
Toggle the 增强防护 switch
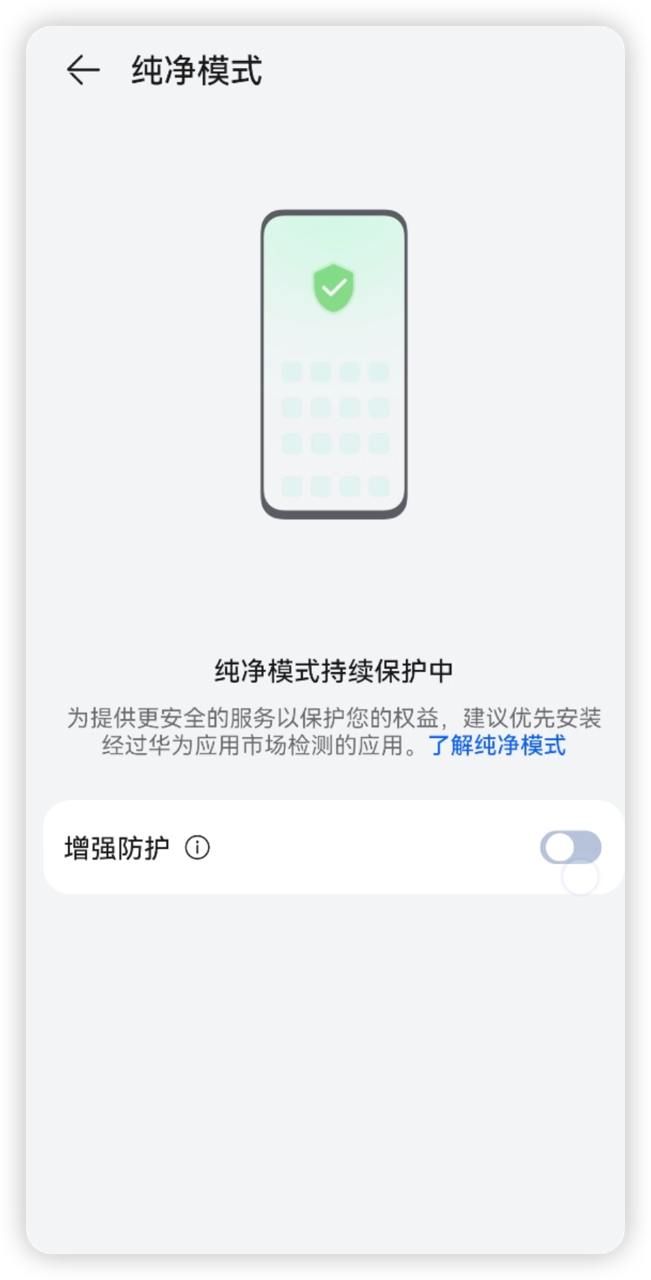[x=571, y=848]
